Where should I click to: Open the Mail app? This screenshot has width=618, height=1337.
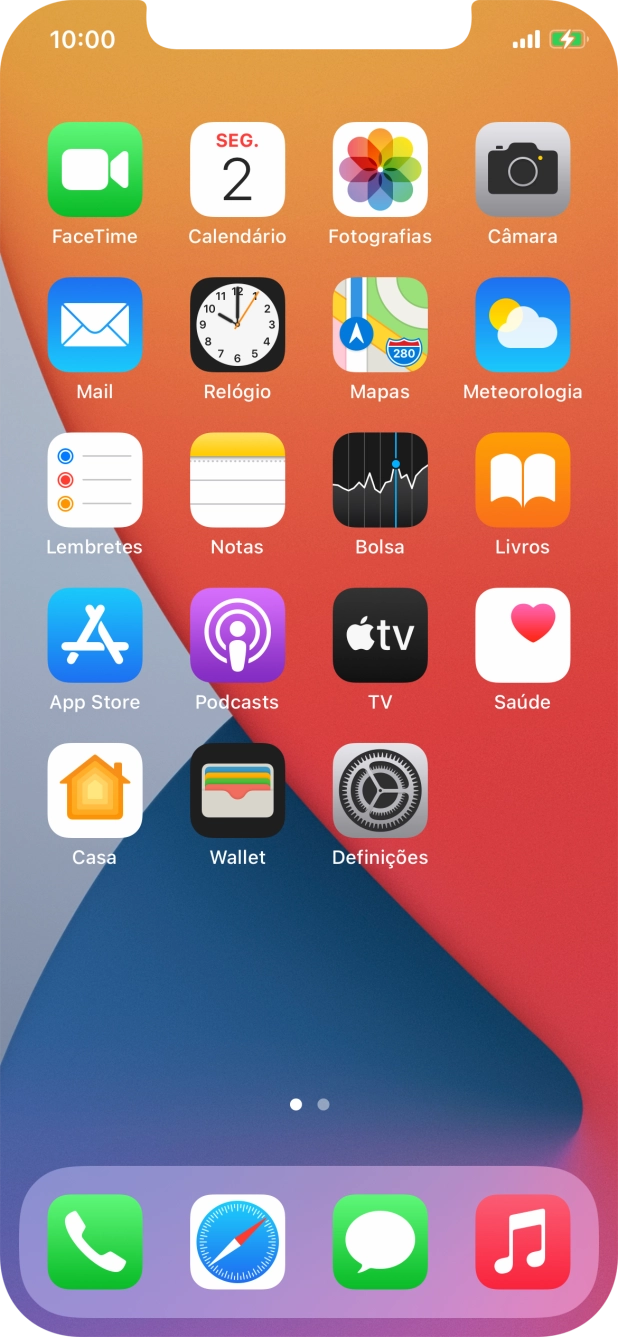pyautogui.click(x=95, y=325)
